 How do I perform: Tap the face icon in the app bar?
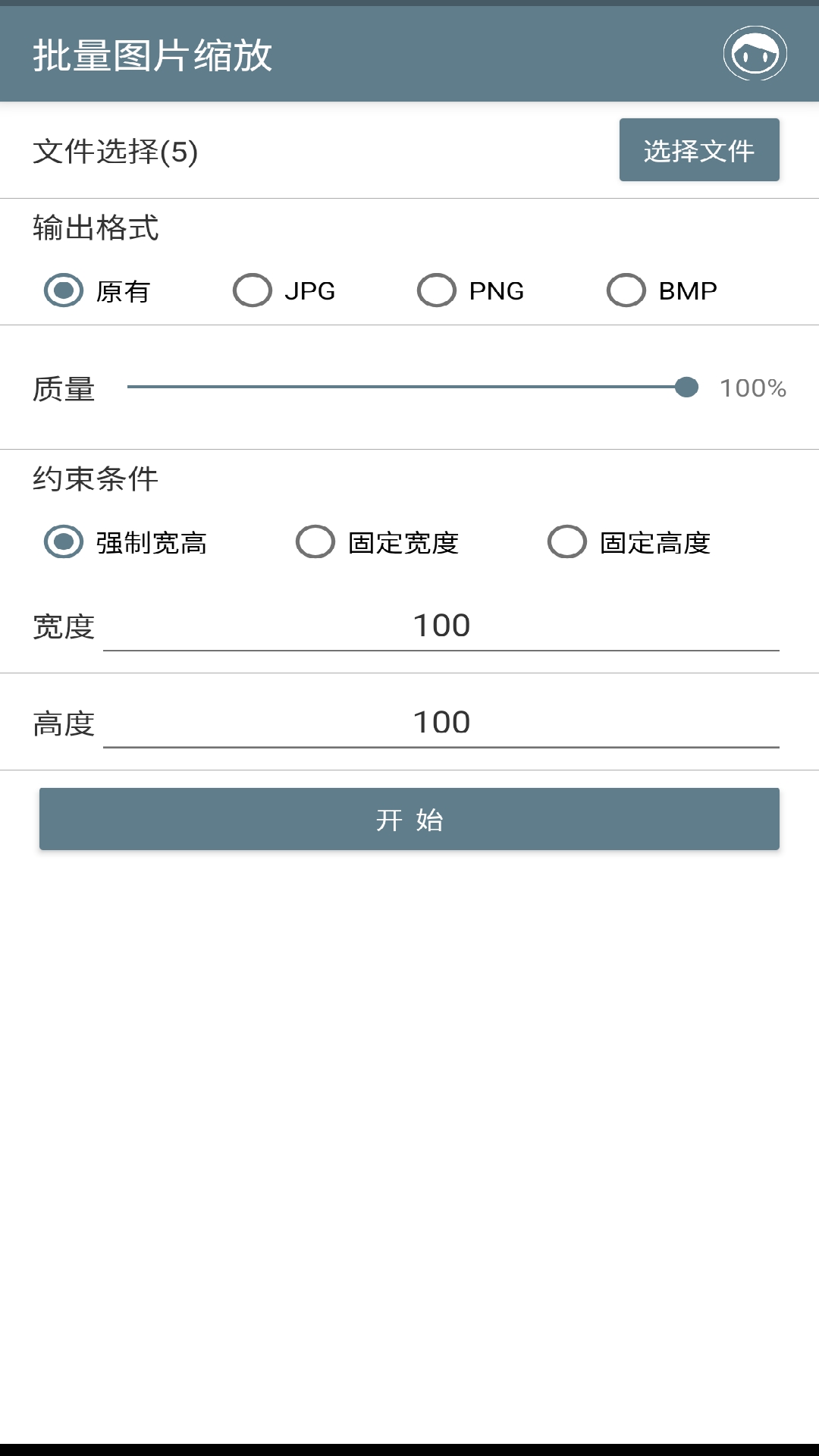pos(755,54)
